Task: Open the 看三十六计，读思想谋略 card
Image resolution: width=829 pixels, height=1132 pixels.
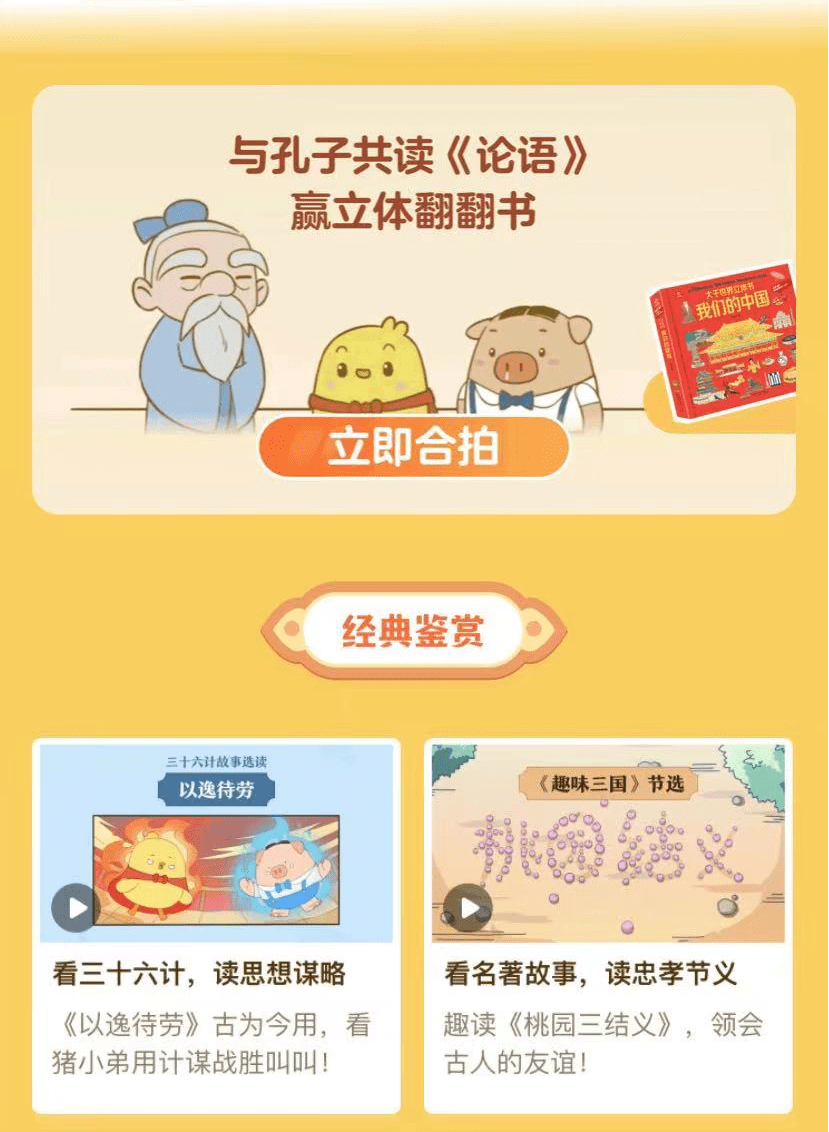Action: 215,1020
